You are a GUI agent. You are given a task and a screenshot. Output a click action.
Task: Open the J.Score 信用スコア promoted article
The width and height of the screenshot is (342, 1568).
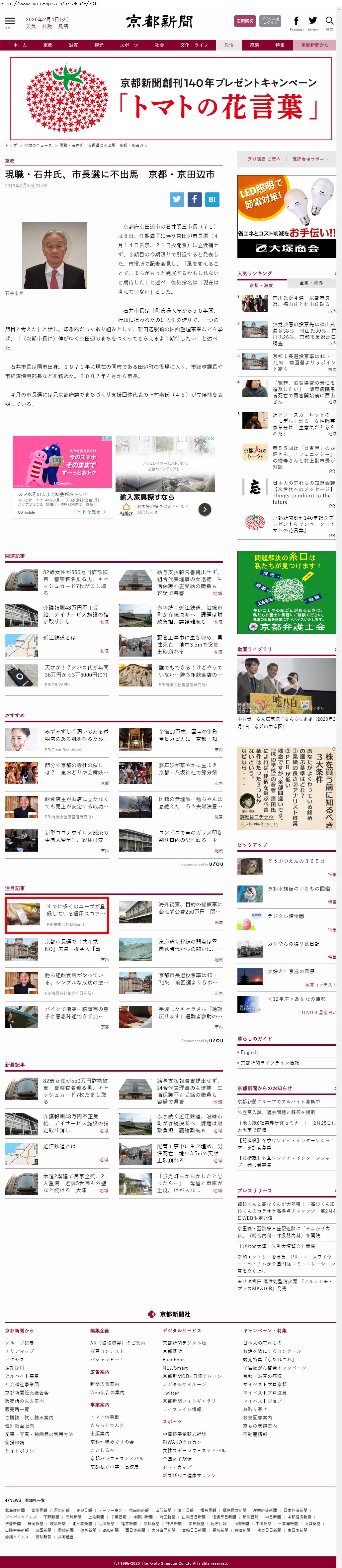tap(75, 909)
